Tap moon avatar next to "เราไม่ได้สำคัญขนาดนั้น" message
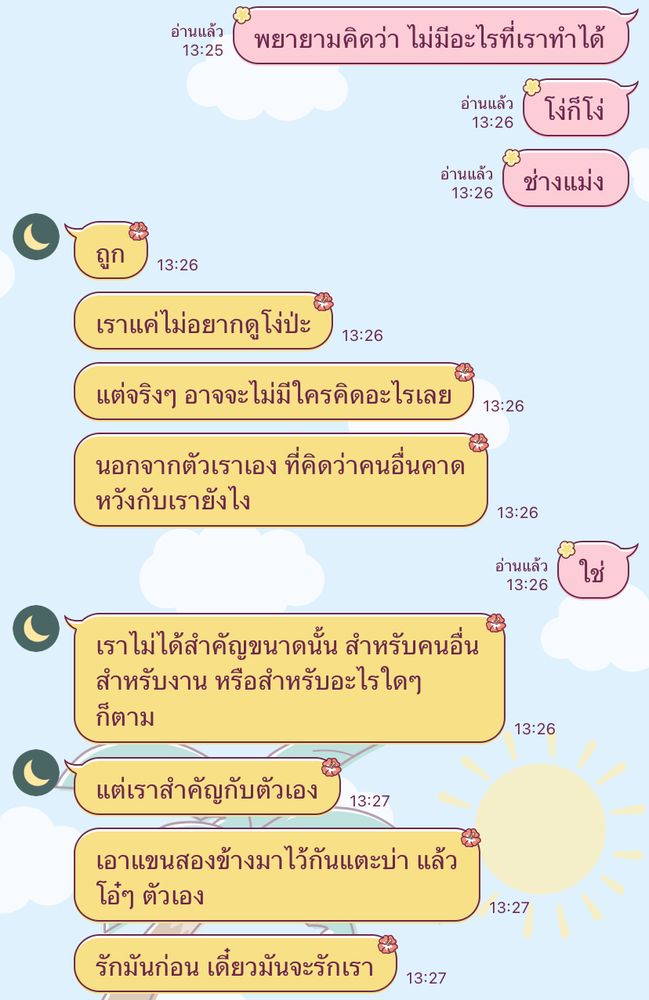649x1000 pixels. click(x=36, y=628)
